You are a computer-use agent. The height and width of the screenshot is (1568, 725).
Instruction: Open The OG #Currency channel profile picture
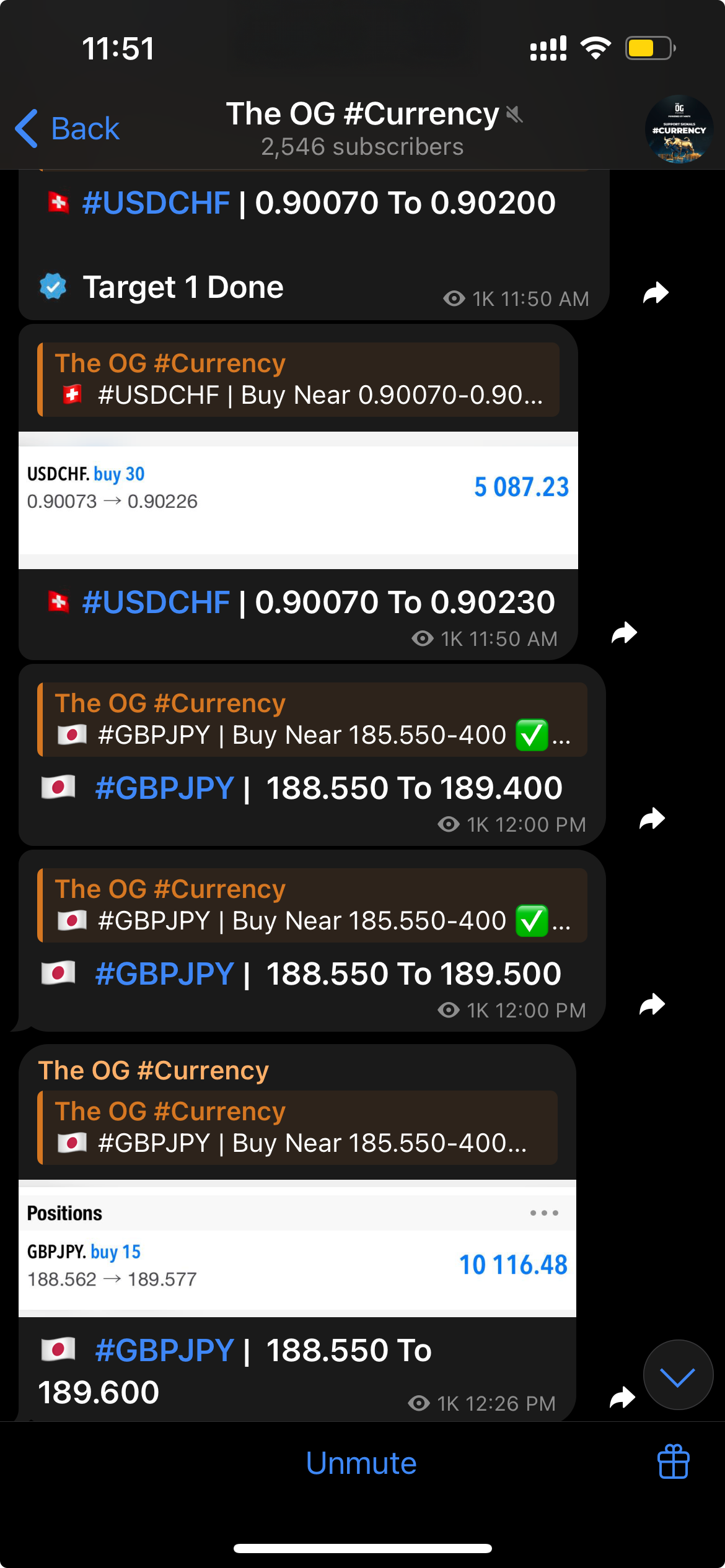[x=679, y=129]
